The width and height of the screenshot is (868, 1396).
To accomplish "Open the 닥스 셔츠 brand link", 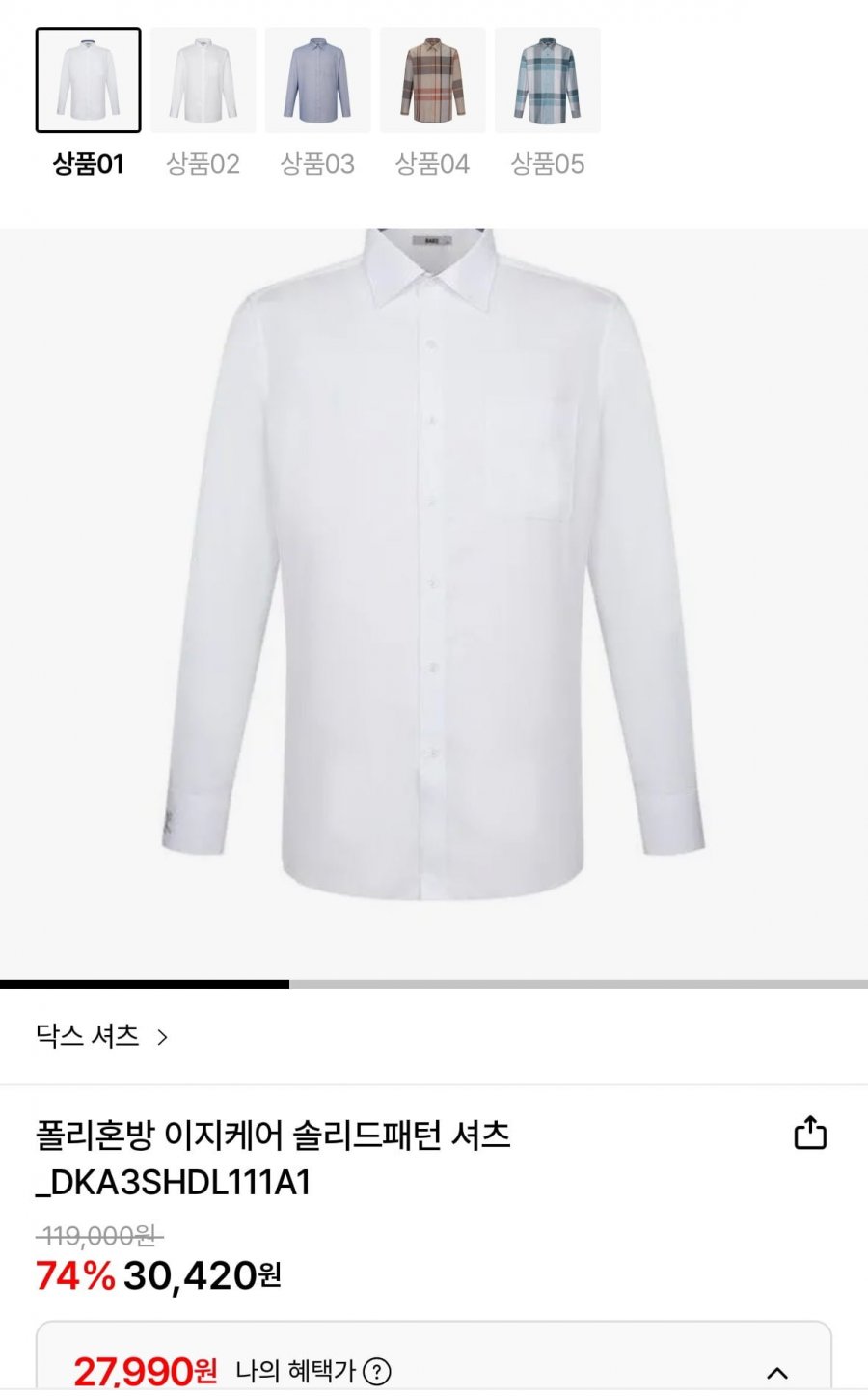I will (102, 1036).
